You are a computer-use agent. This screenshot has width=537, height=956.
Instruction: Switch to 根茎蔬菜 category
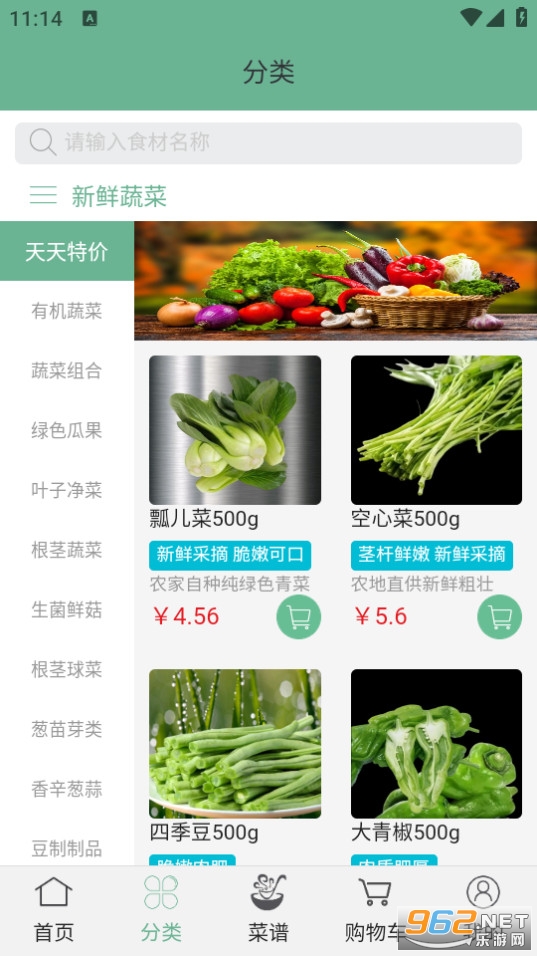[67, 550]
